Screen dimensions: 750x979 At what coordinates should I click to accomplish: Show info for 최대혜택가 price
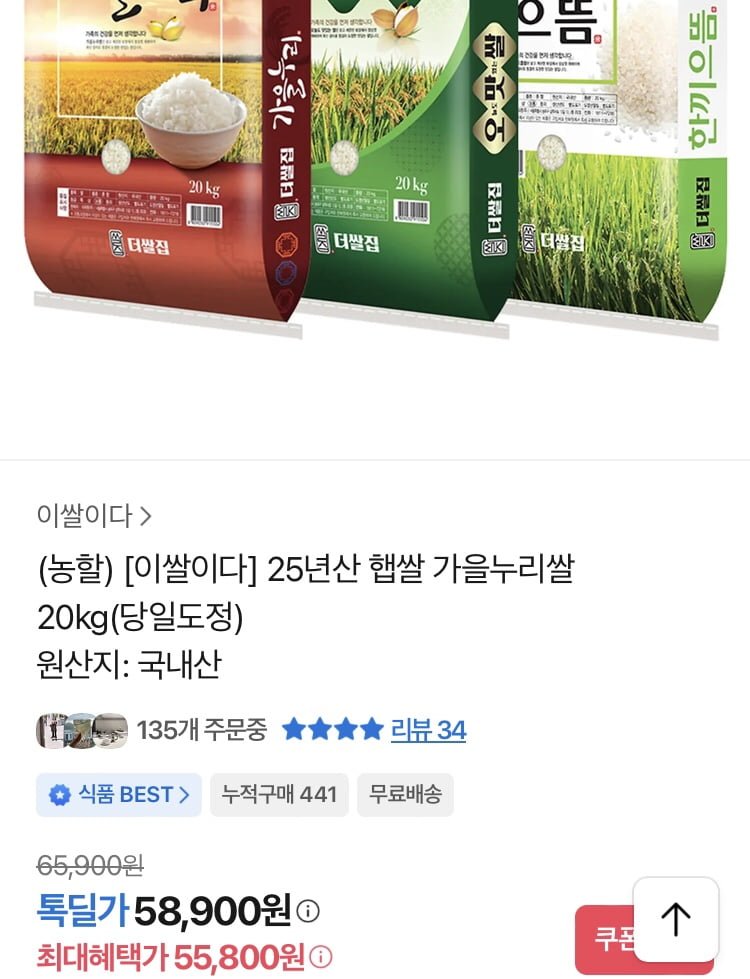coord(321,957)
